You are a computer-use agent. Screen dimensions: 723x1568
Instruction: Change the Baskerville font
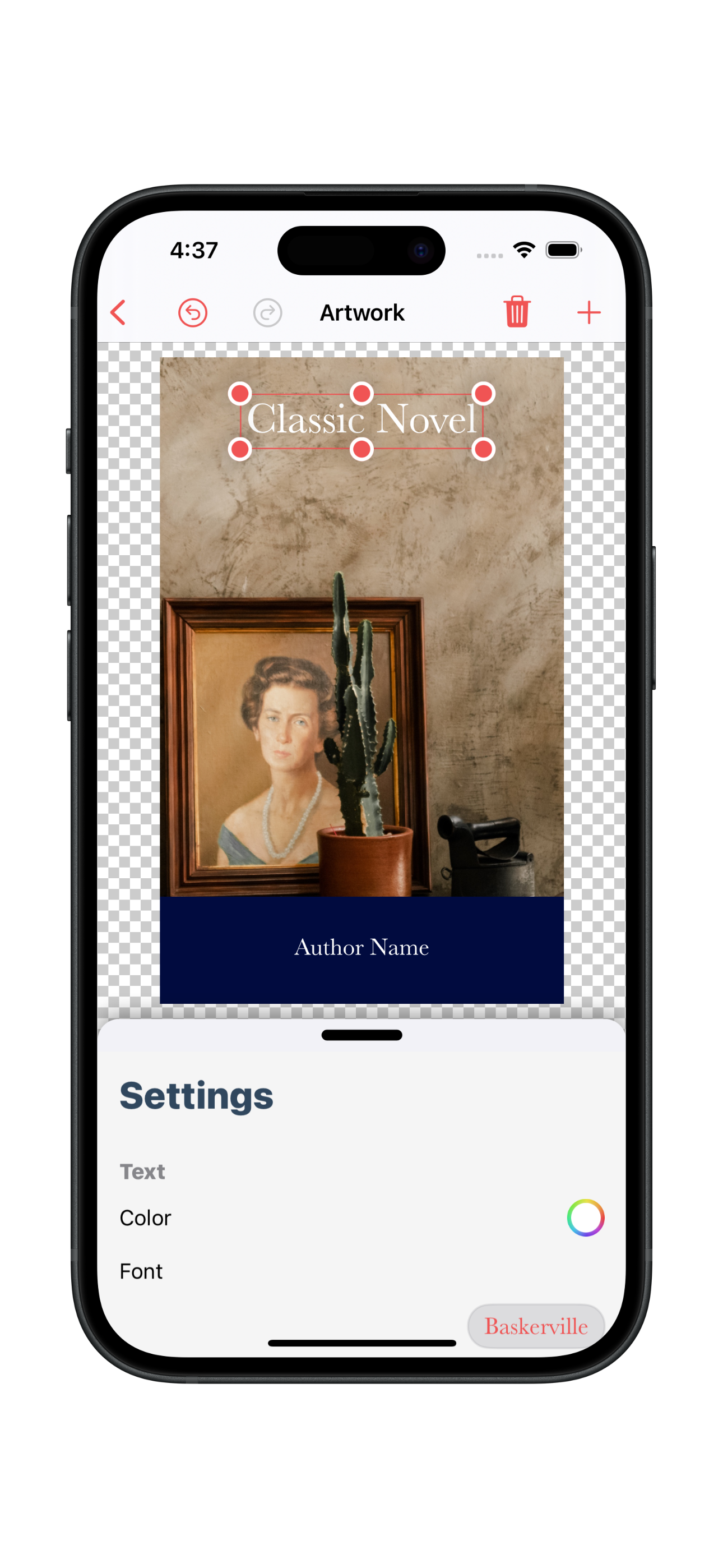[536, 1326]
